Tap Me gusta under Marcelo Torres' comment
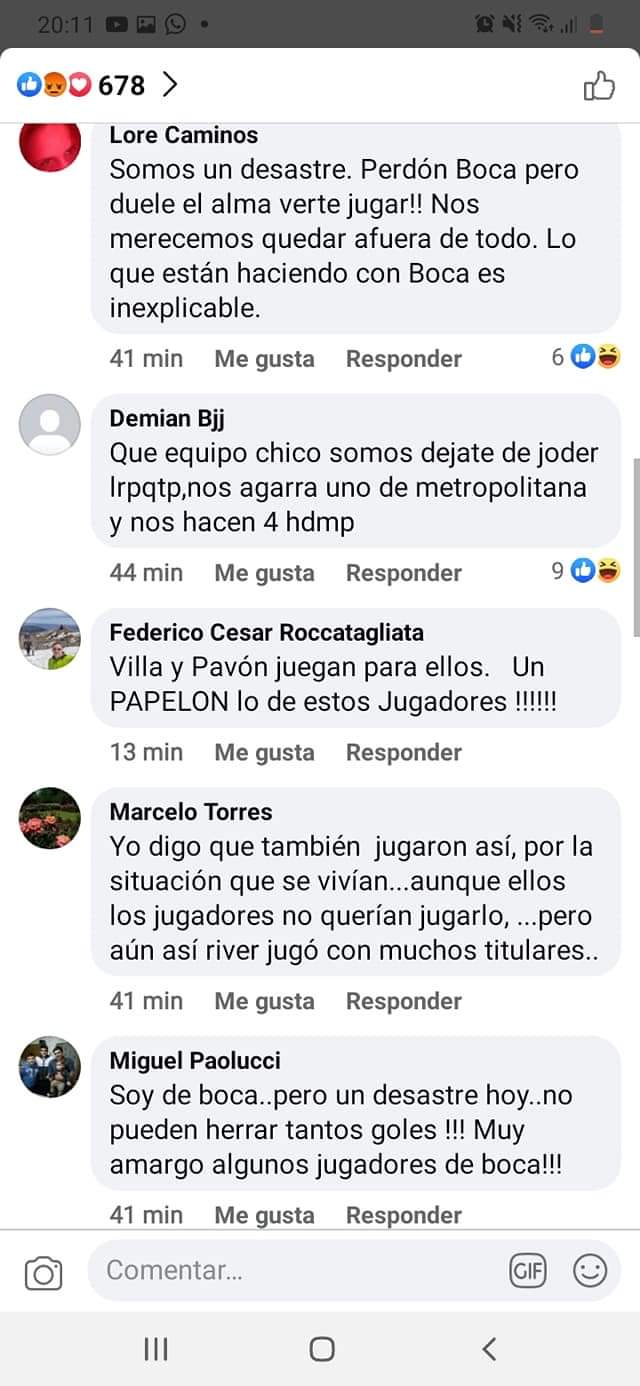640x1386 pixels. pos(264,1001)
